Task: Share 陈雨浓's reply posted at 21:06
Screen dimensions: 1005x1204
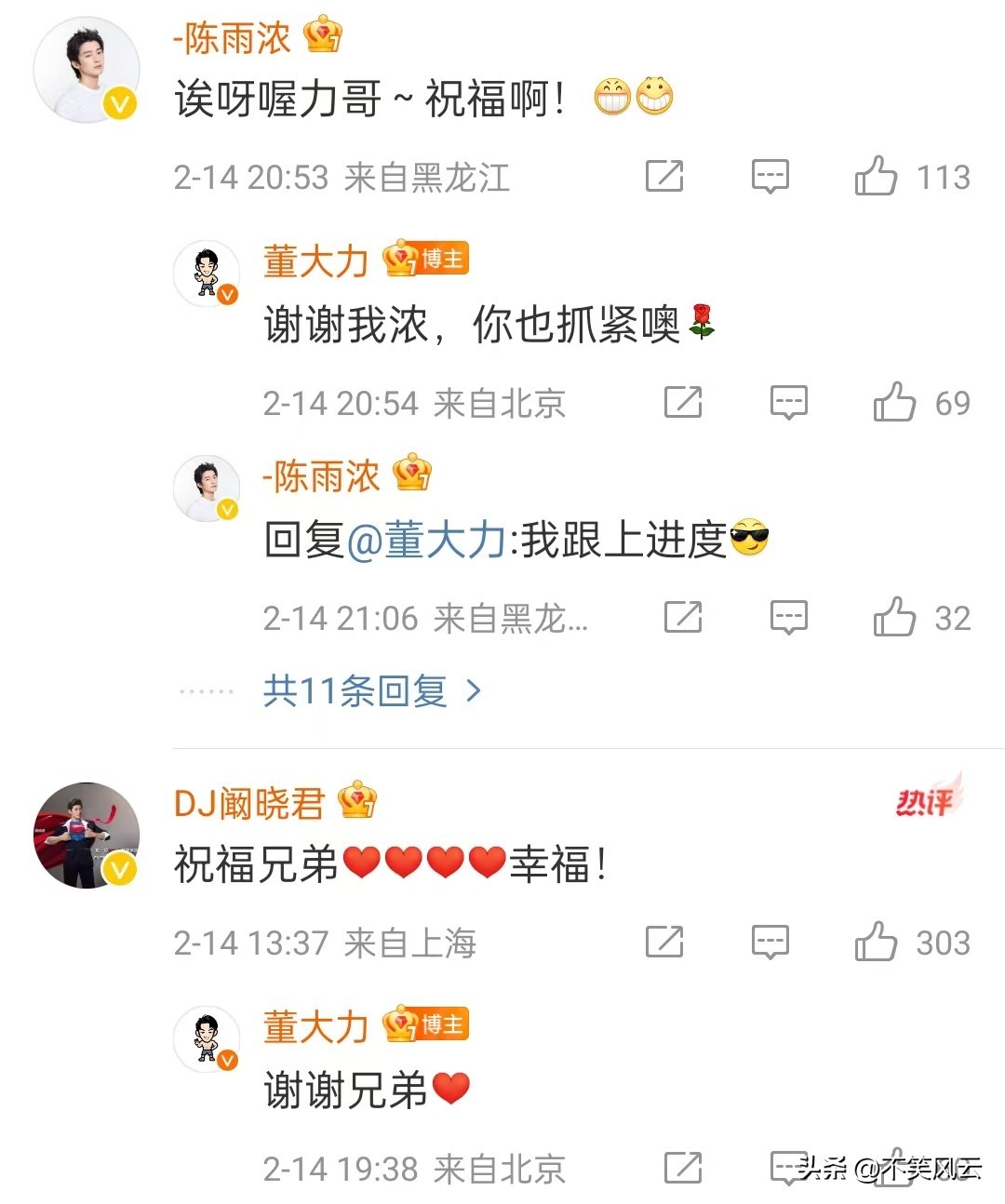Action: coord(683,617)
